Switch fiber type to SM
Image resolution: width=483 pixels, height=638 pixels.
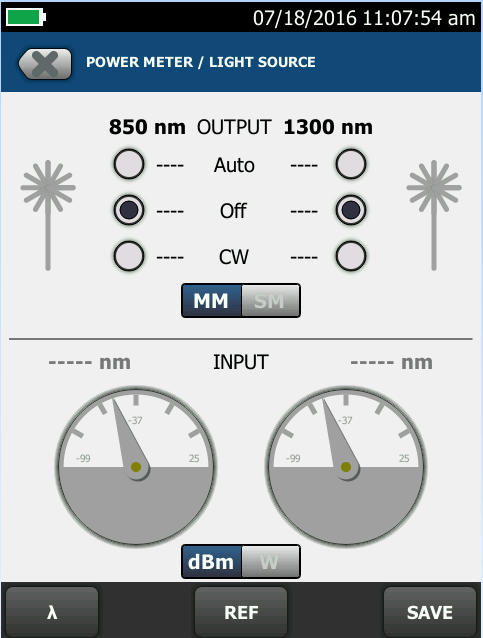point(271,301)
